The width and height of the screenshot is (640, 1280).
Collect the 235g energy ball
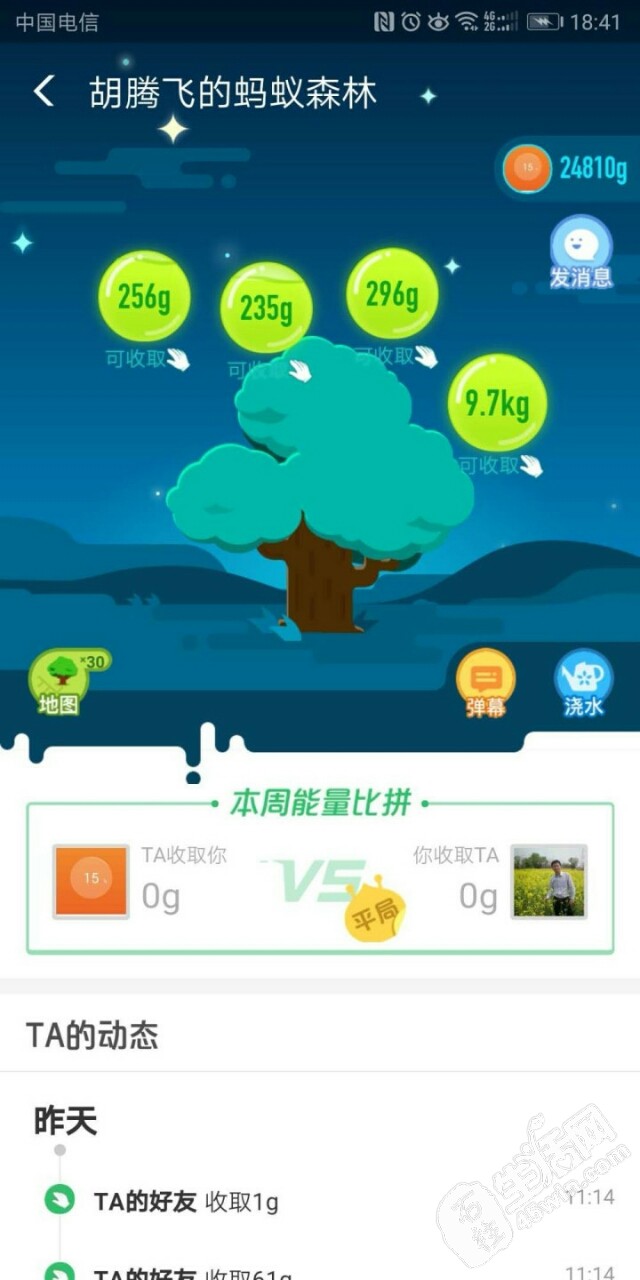(x=266, y=308)
